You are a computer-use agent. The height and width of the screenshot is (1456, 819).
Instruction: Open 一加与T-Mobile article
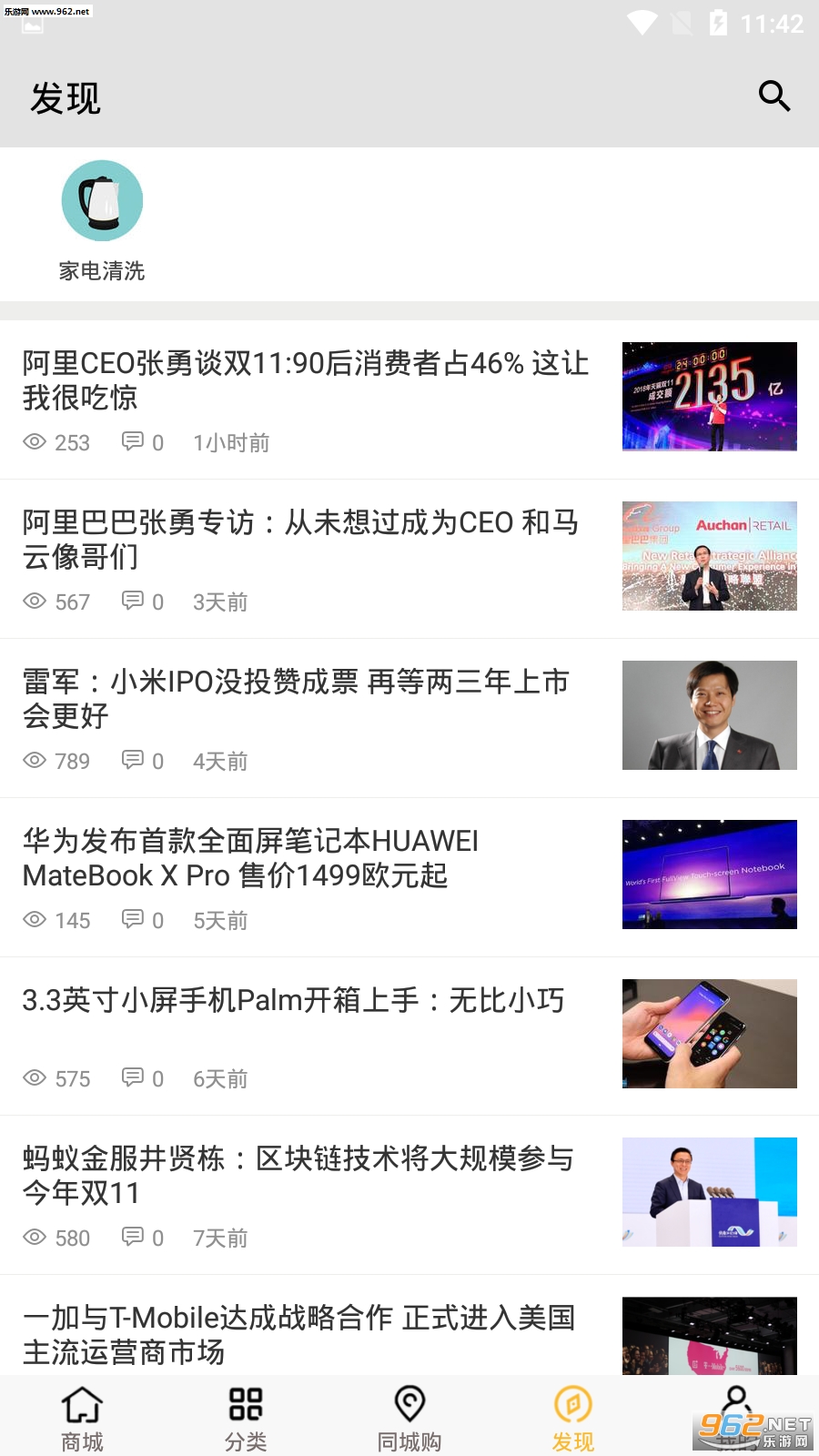298,1334
